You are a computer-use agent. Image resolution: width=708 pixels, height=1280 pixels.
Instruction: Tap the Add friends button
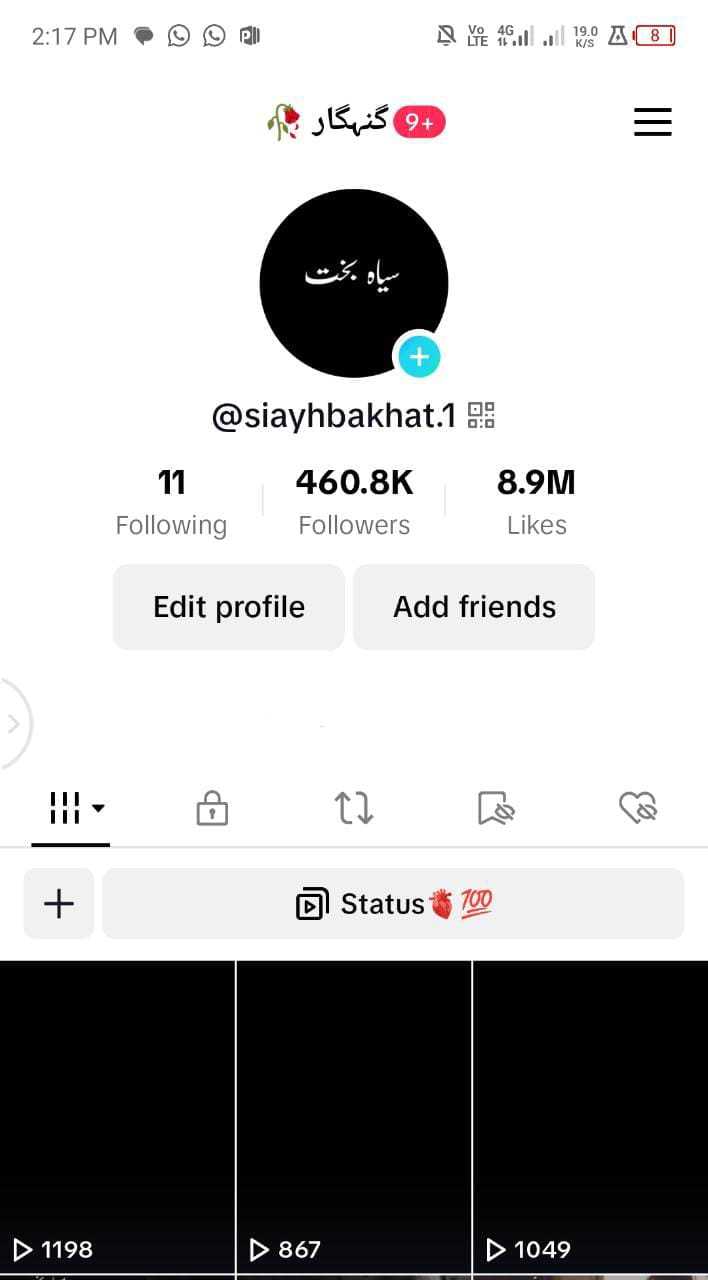(x=474, y=607)
